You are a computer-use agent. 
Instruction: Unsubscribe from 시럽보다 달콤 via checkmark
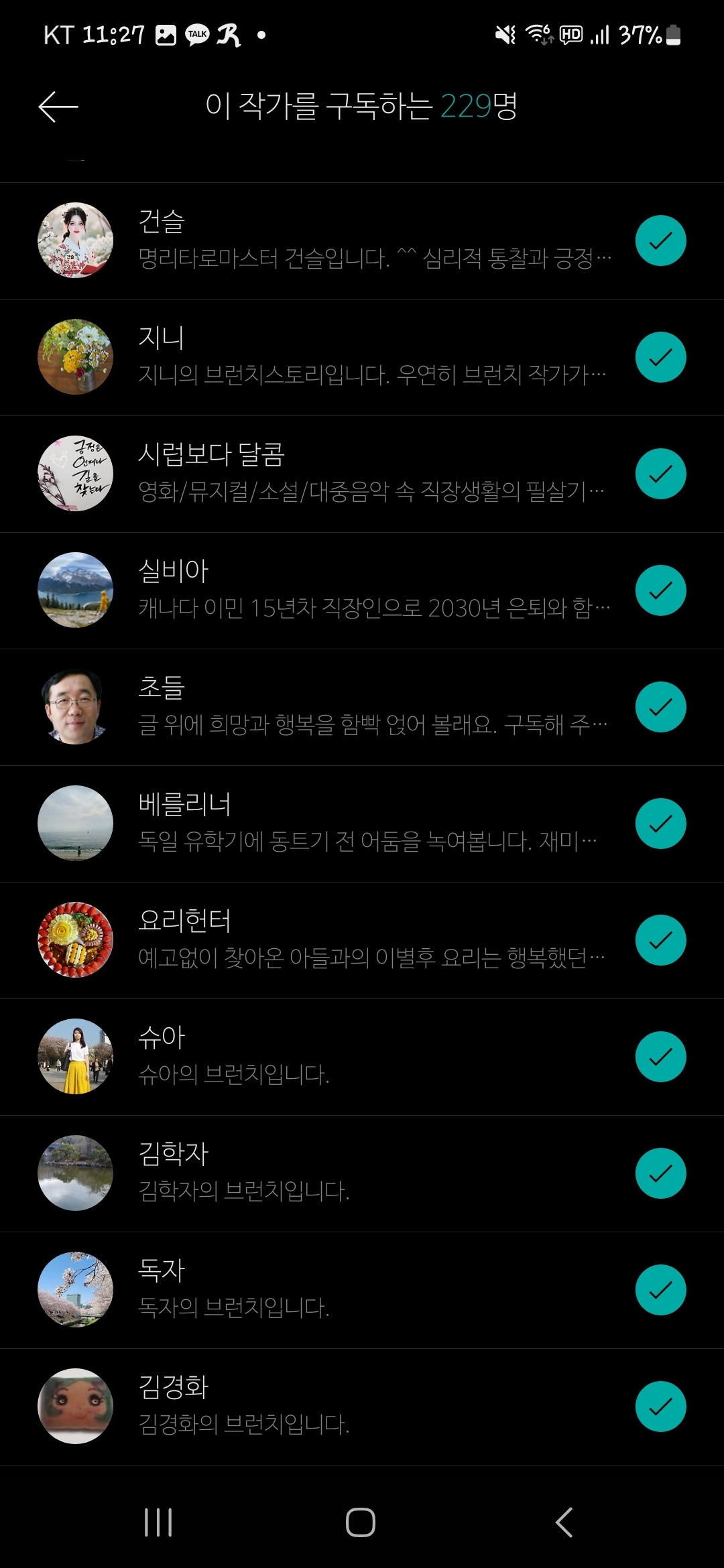(x=660, y=474)
